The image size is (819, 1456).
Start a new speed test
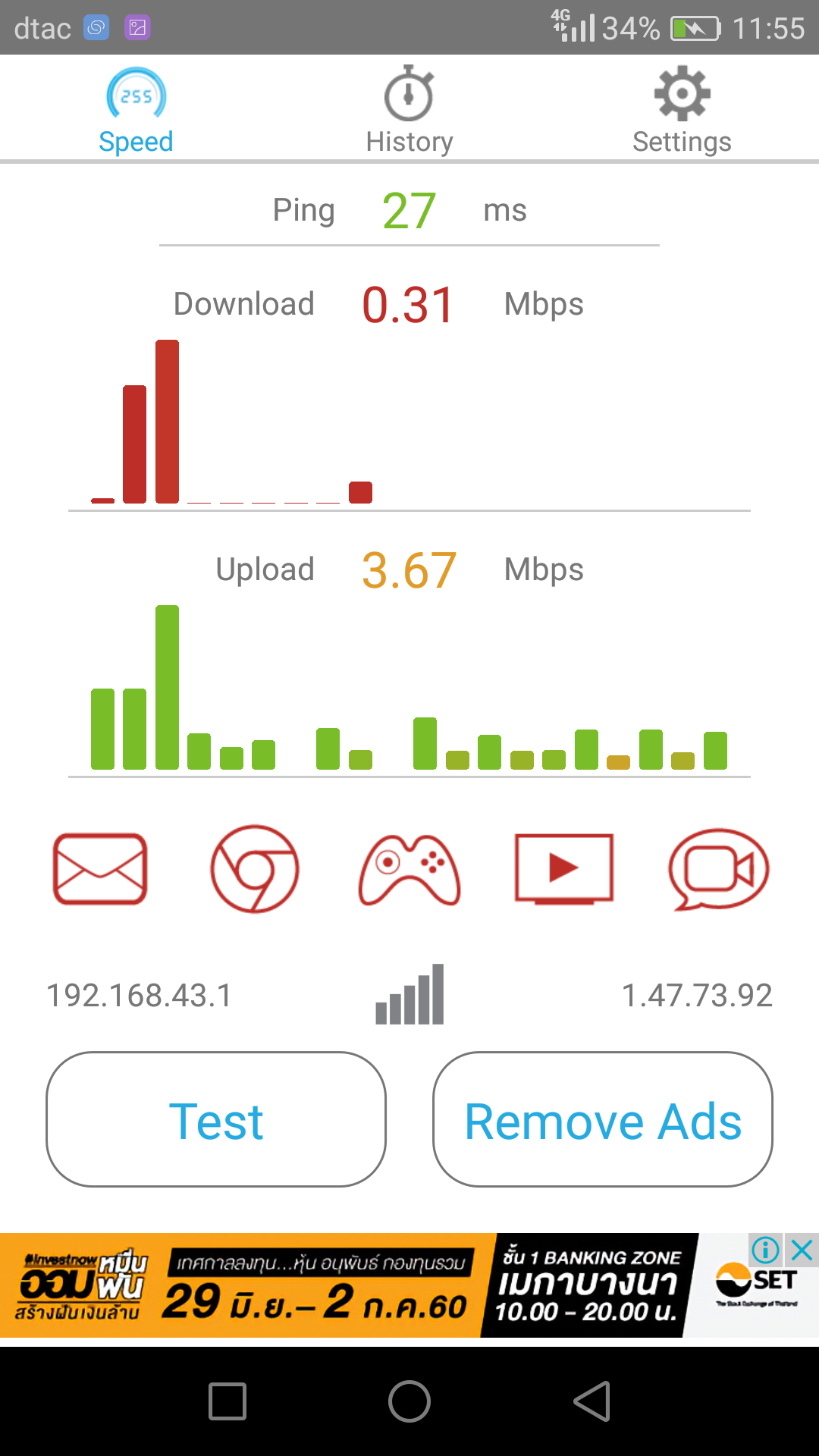(x=216, y=1119)
